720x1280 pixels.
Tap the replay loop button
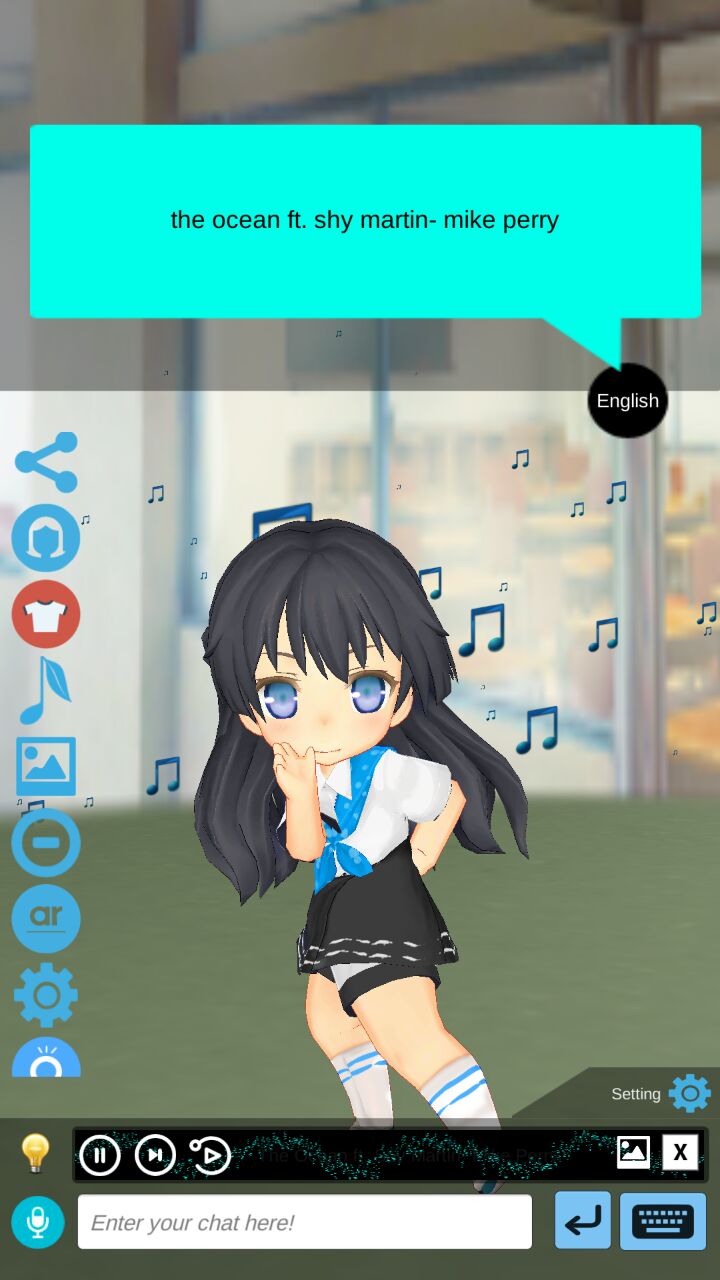210,1156
